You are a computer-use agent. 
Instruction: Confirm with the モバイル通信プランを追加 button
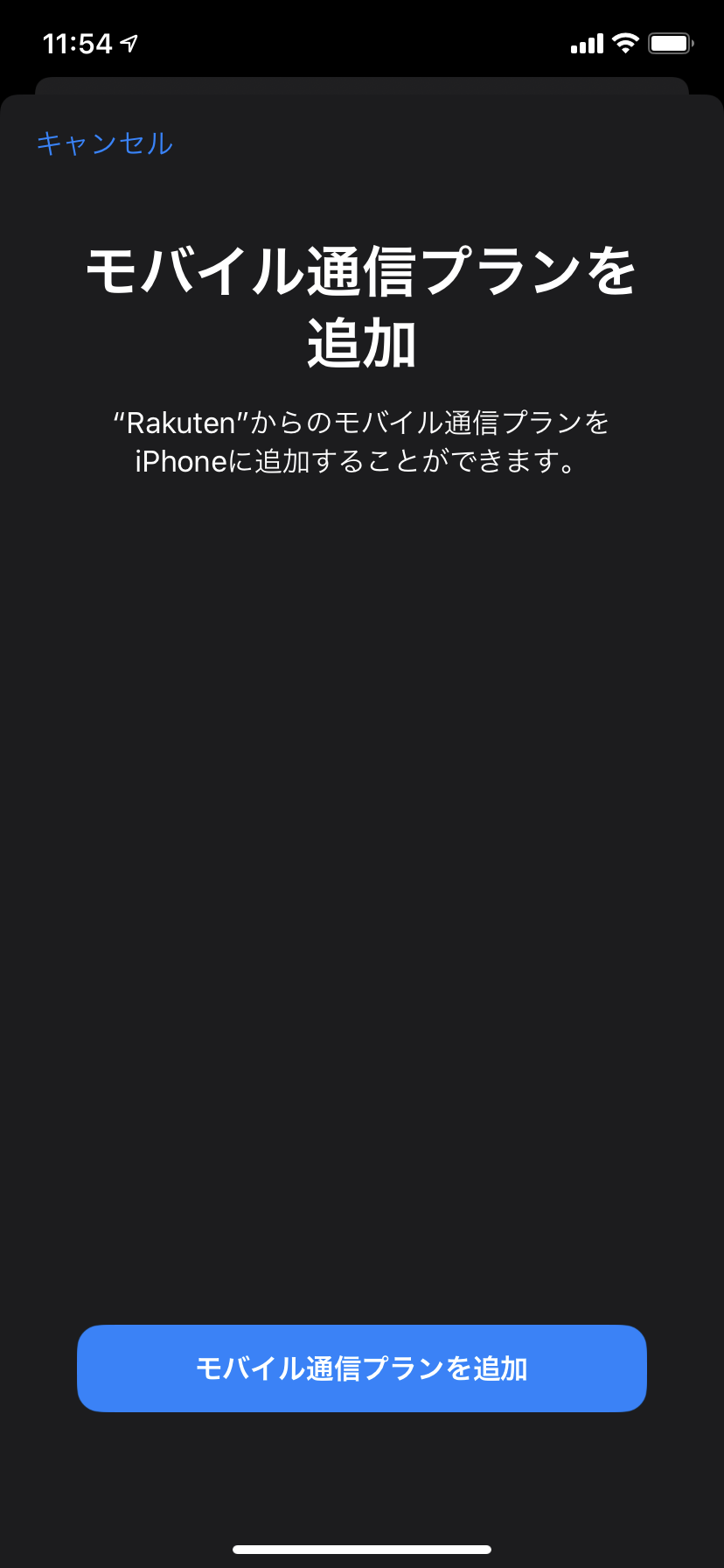[x=361, y=1368]
